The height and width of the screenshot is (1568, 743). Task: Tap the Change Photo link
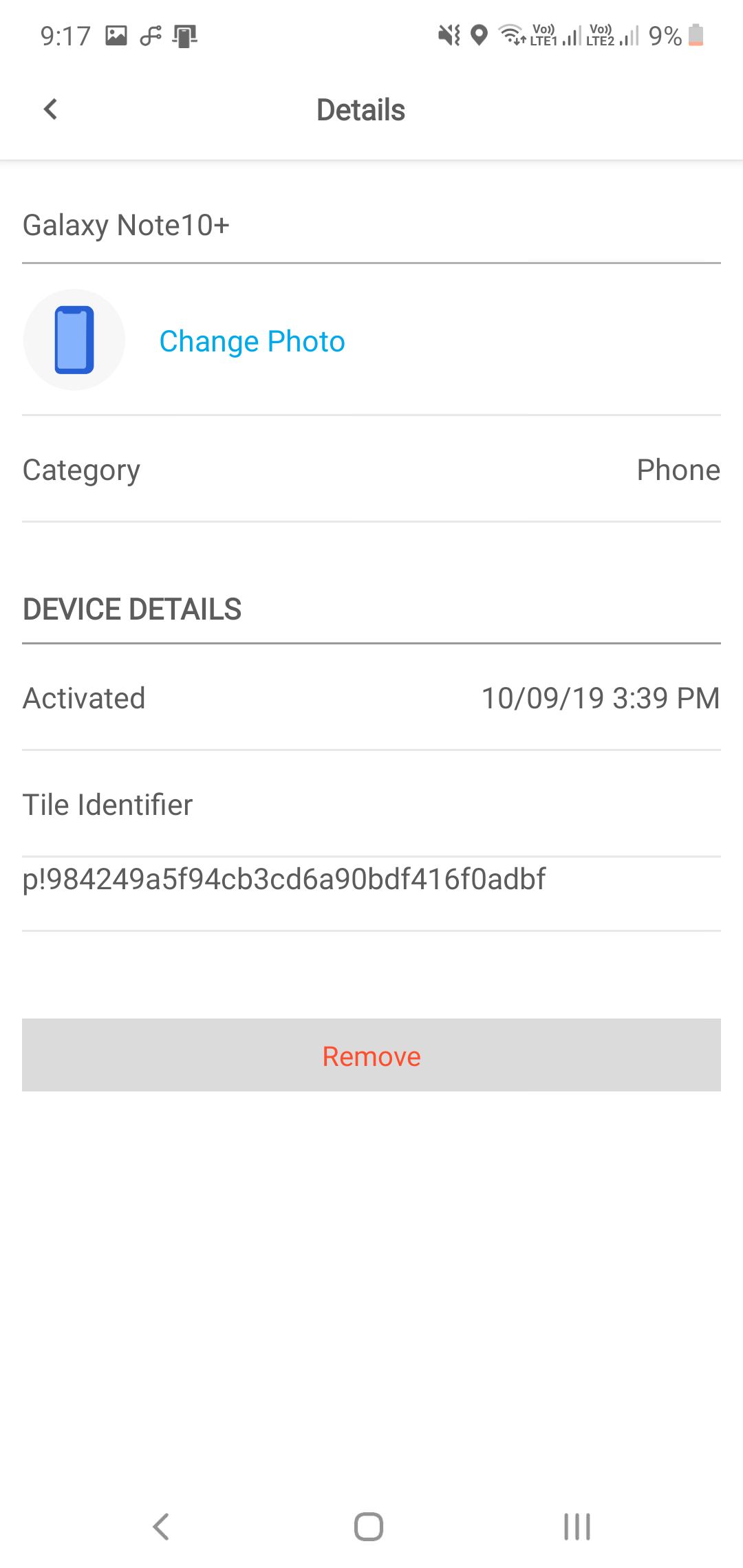tap(252, 341)
